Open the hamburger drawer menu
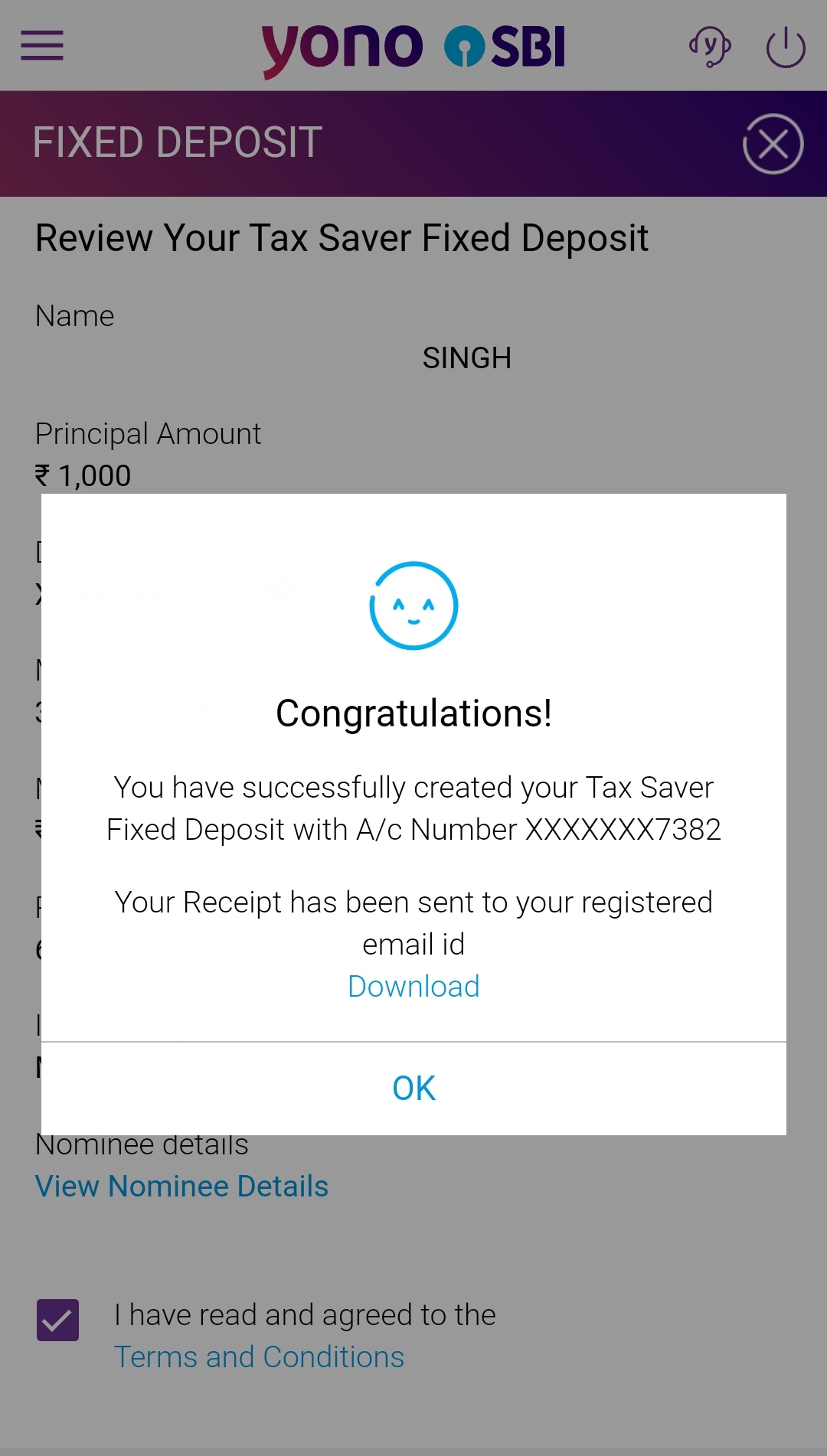 coord(42,46)
